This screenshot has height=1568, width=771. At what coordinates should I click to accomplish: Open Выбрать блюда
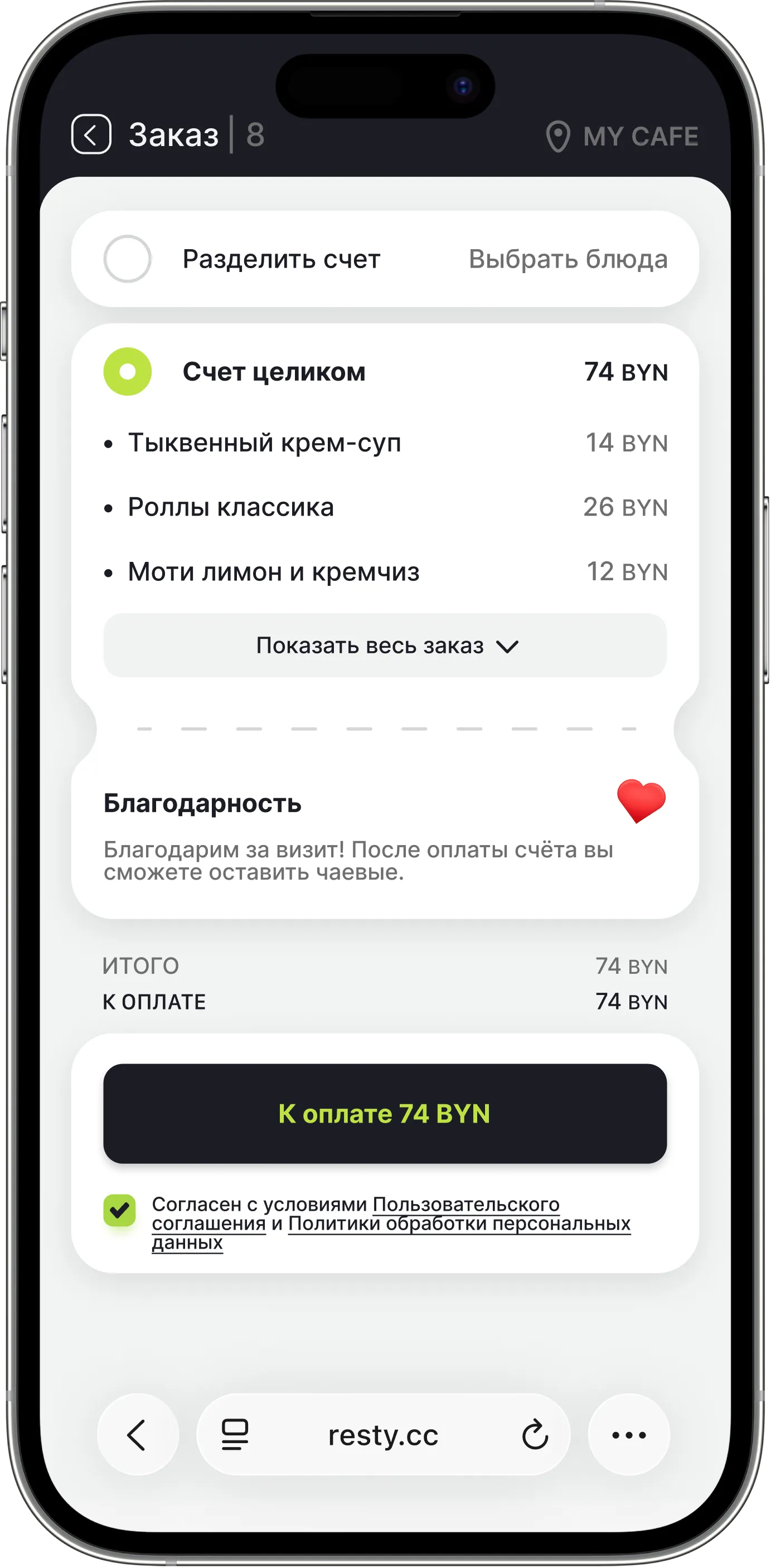coord(568,259)
